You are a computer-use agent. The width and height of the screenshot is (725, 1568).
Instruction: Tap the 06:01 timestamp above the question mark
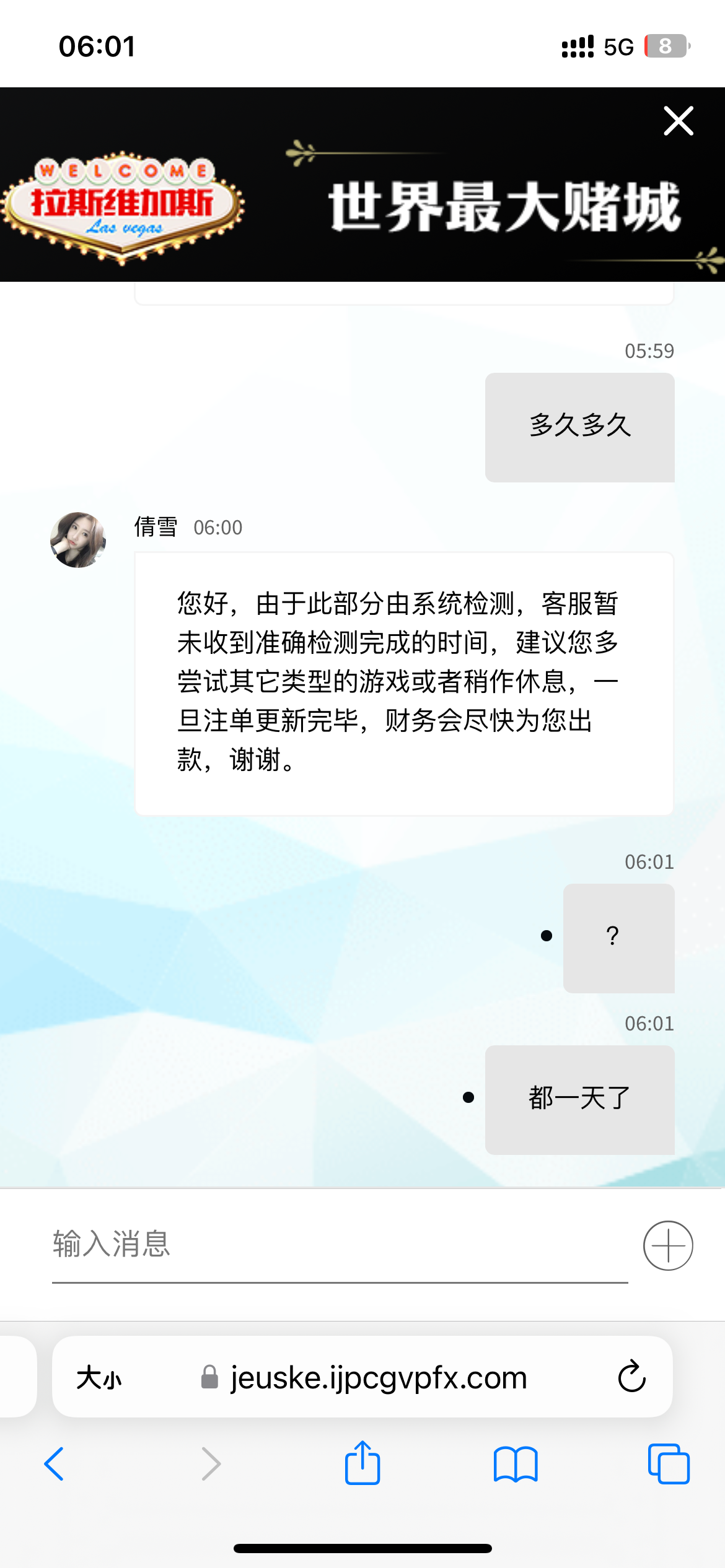click(650, 861)
